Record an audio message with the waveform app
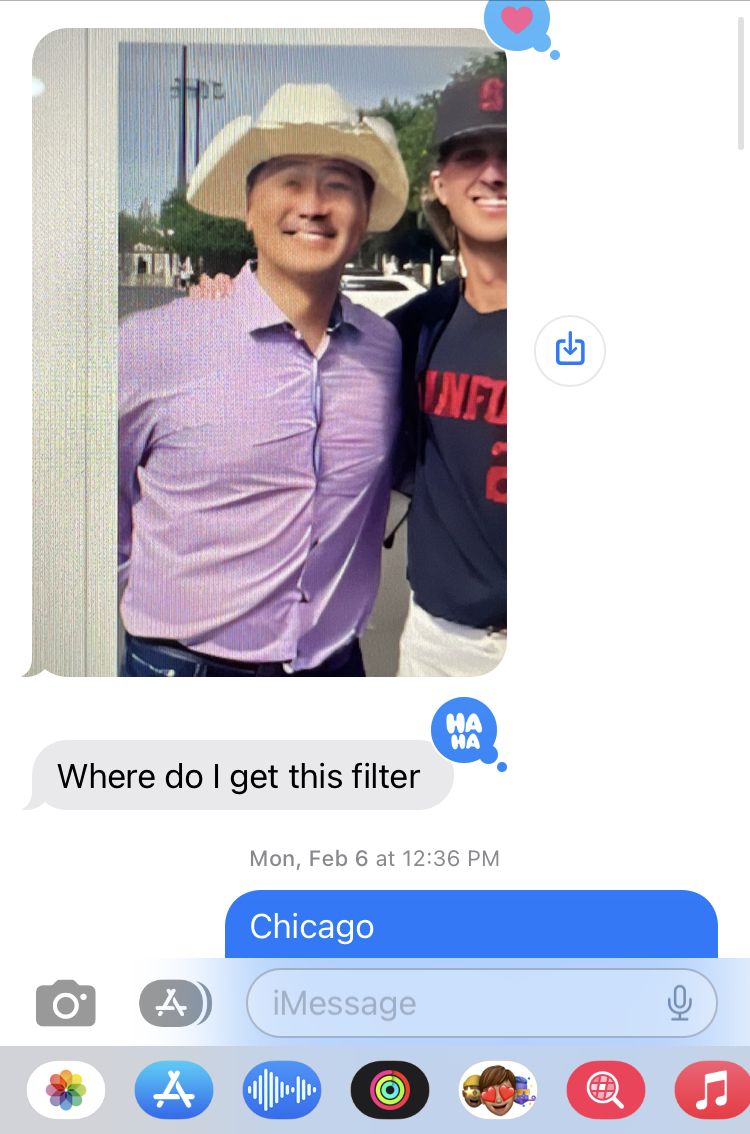This screenshot has width=750, height=1134. click(x=282, y=1090)
